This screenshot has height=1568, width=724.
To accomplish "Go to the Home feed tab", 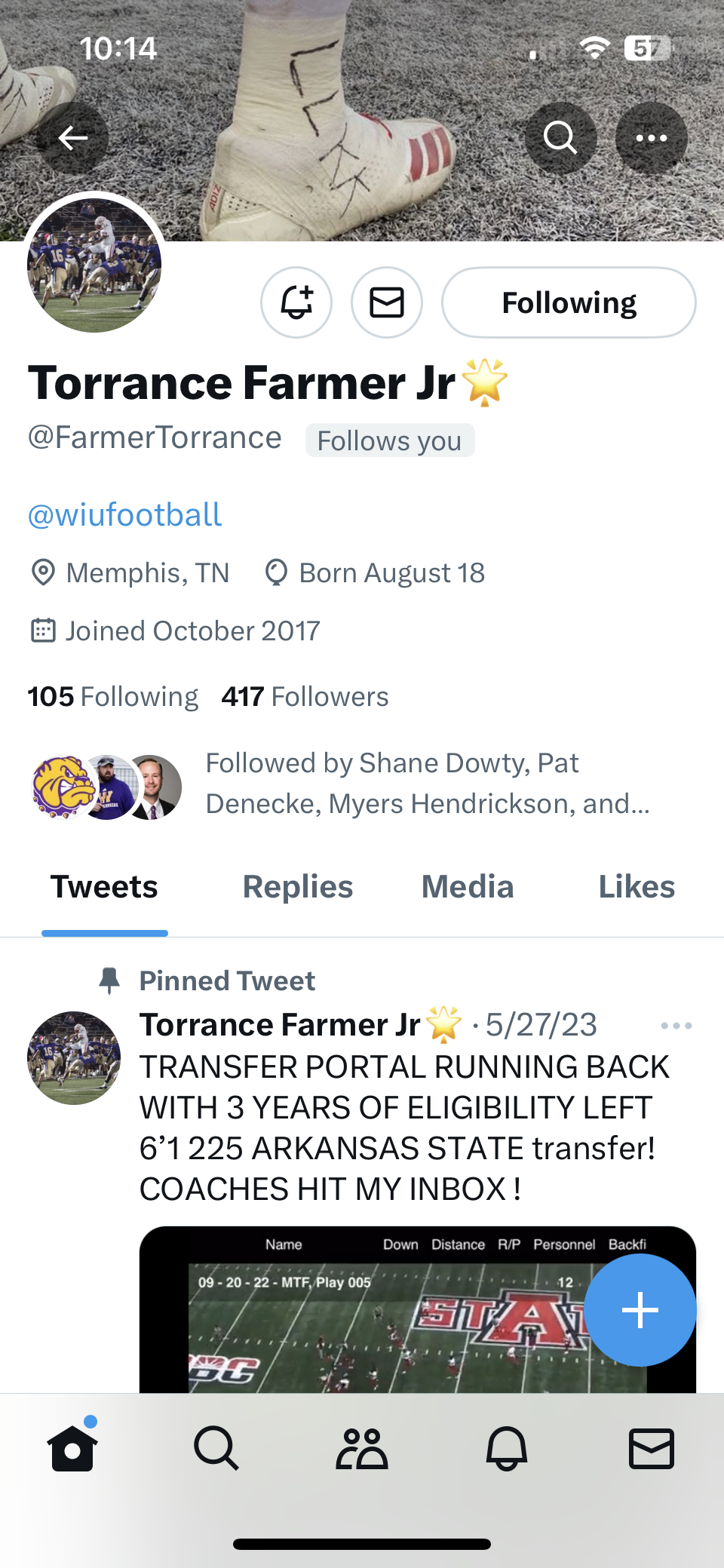I will tap(72, 1448).
